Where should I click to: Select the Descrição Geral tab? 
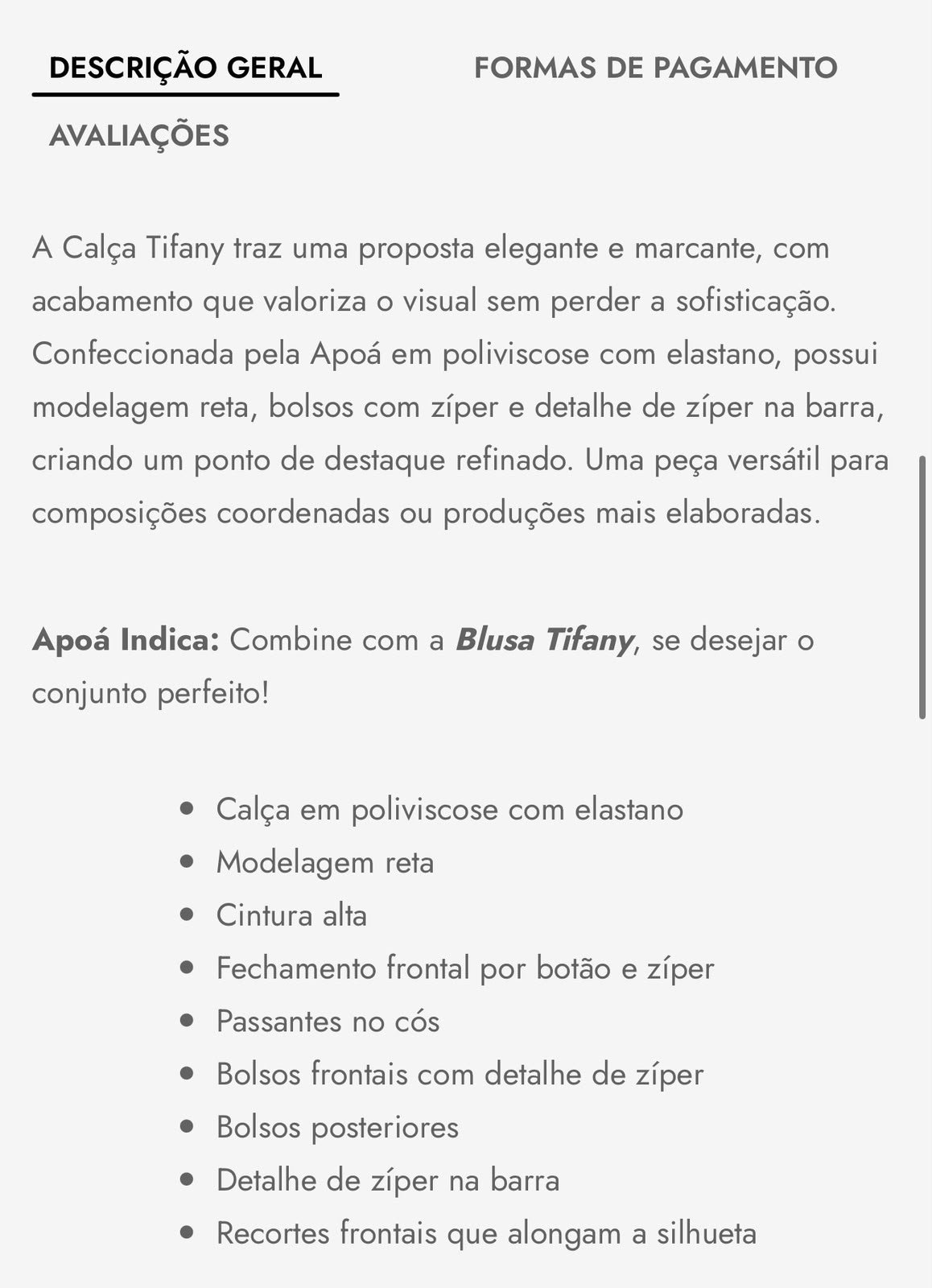(186, 68)
